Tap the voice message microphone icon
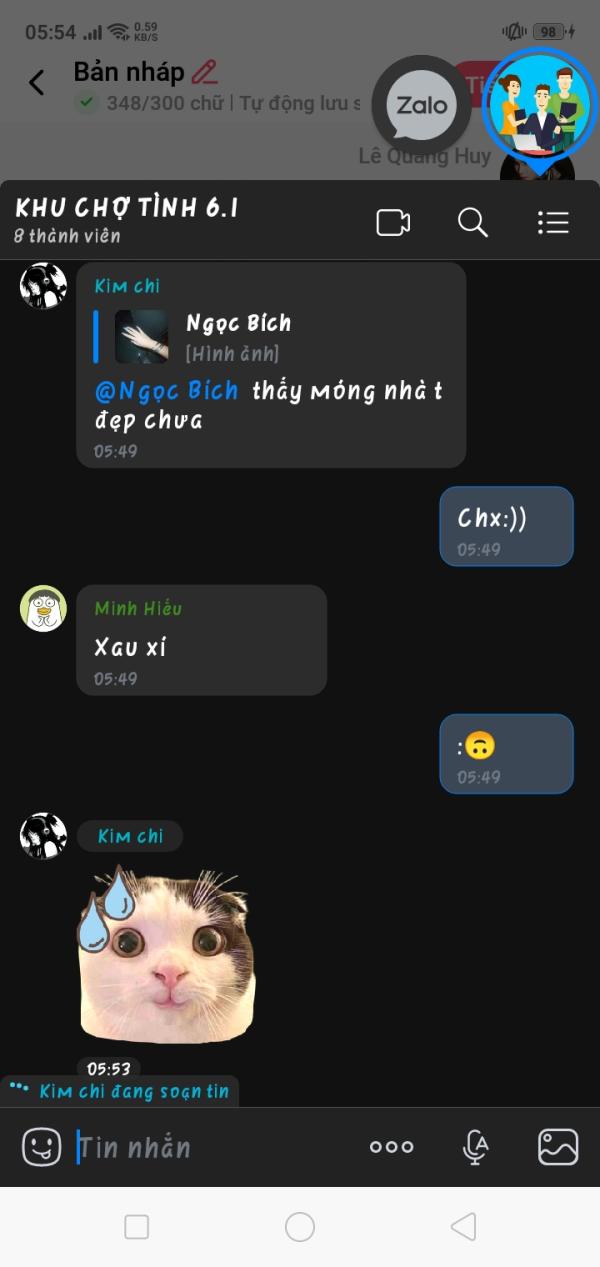 (476, 1147)
